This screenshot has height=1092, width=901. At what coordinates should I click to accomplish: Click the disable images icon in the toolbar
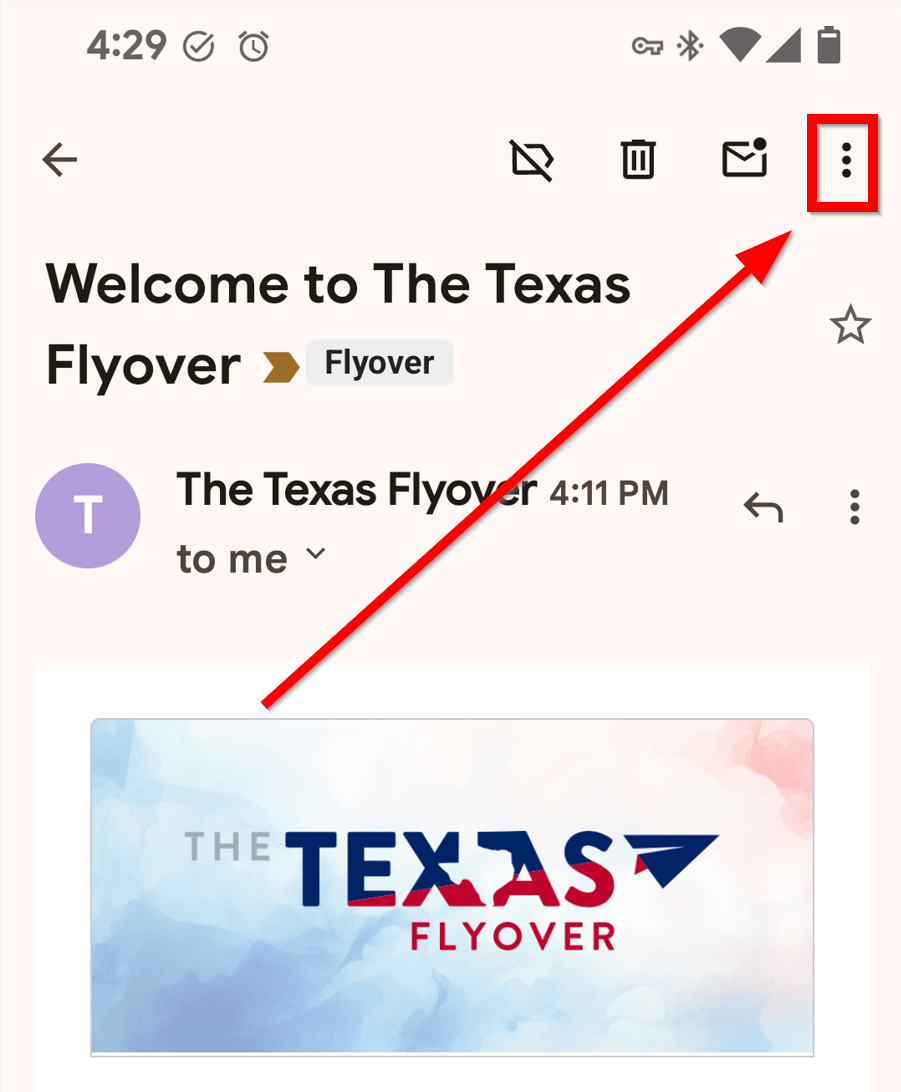532,160
